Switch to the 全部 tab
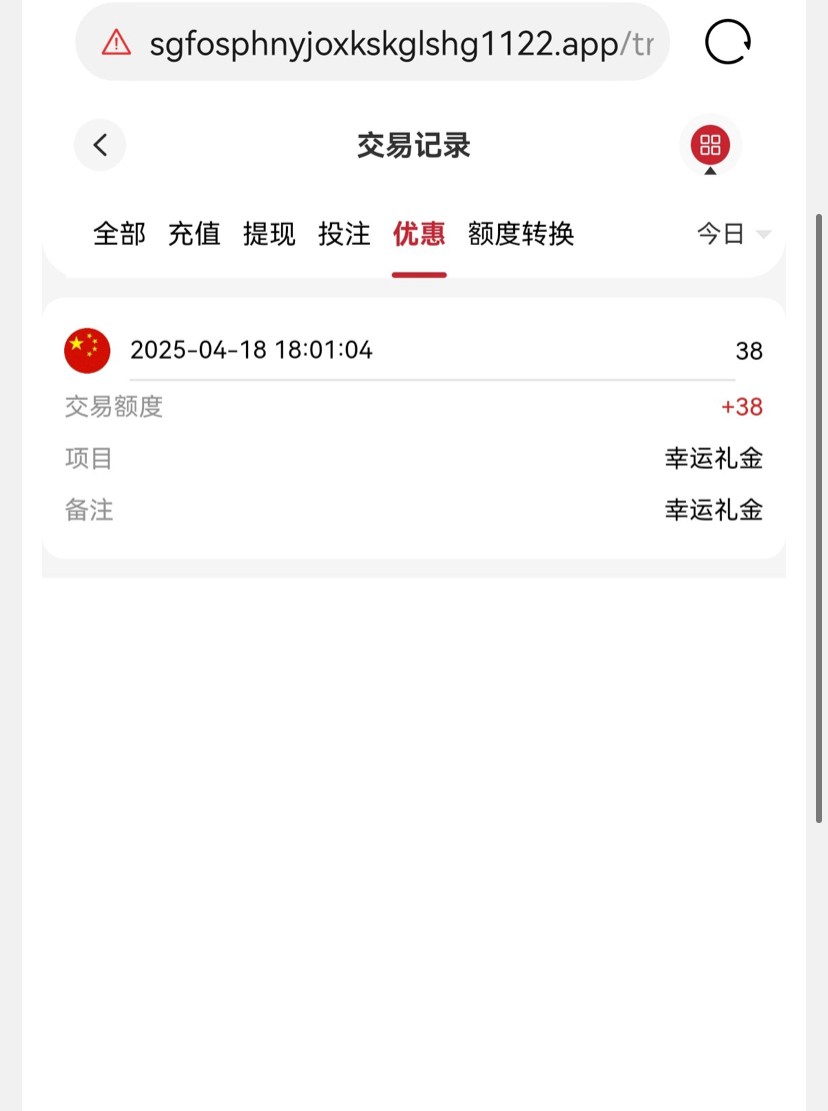The image size is (828, 1111). (119, 234)
